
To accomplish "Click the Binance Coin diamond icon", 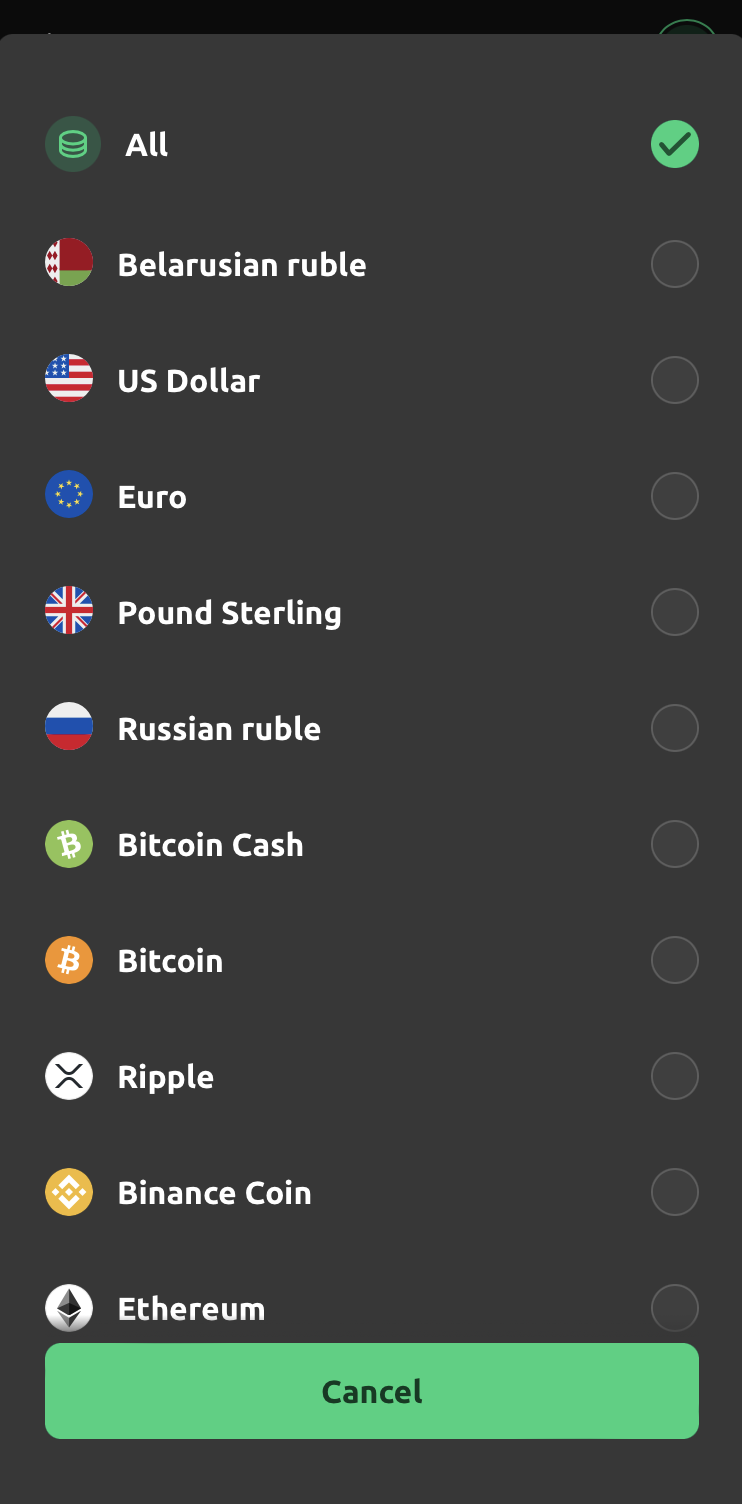I will click(68, 1191).
